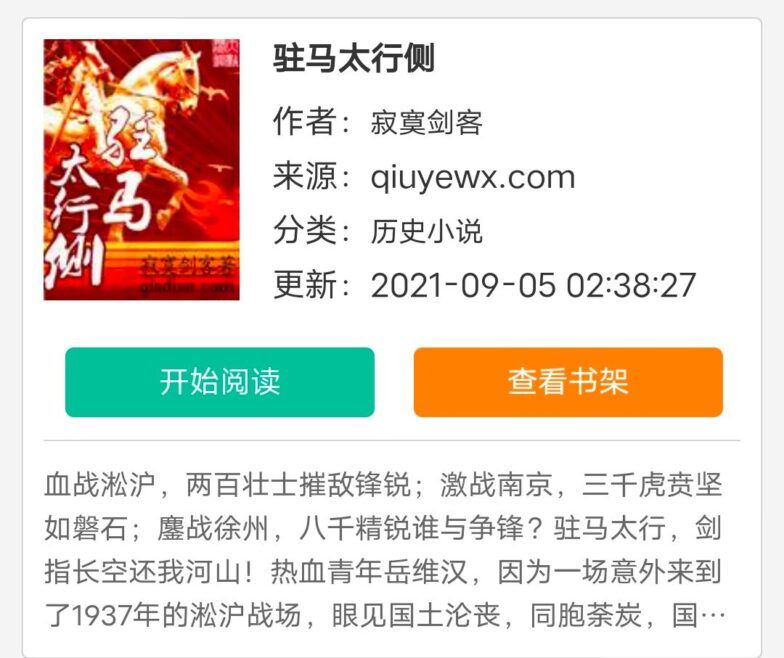Open the 驻马太行侧 book cover
The height and width of the screenshot is (658, 784).
142,170
